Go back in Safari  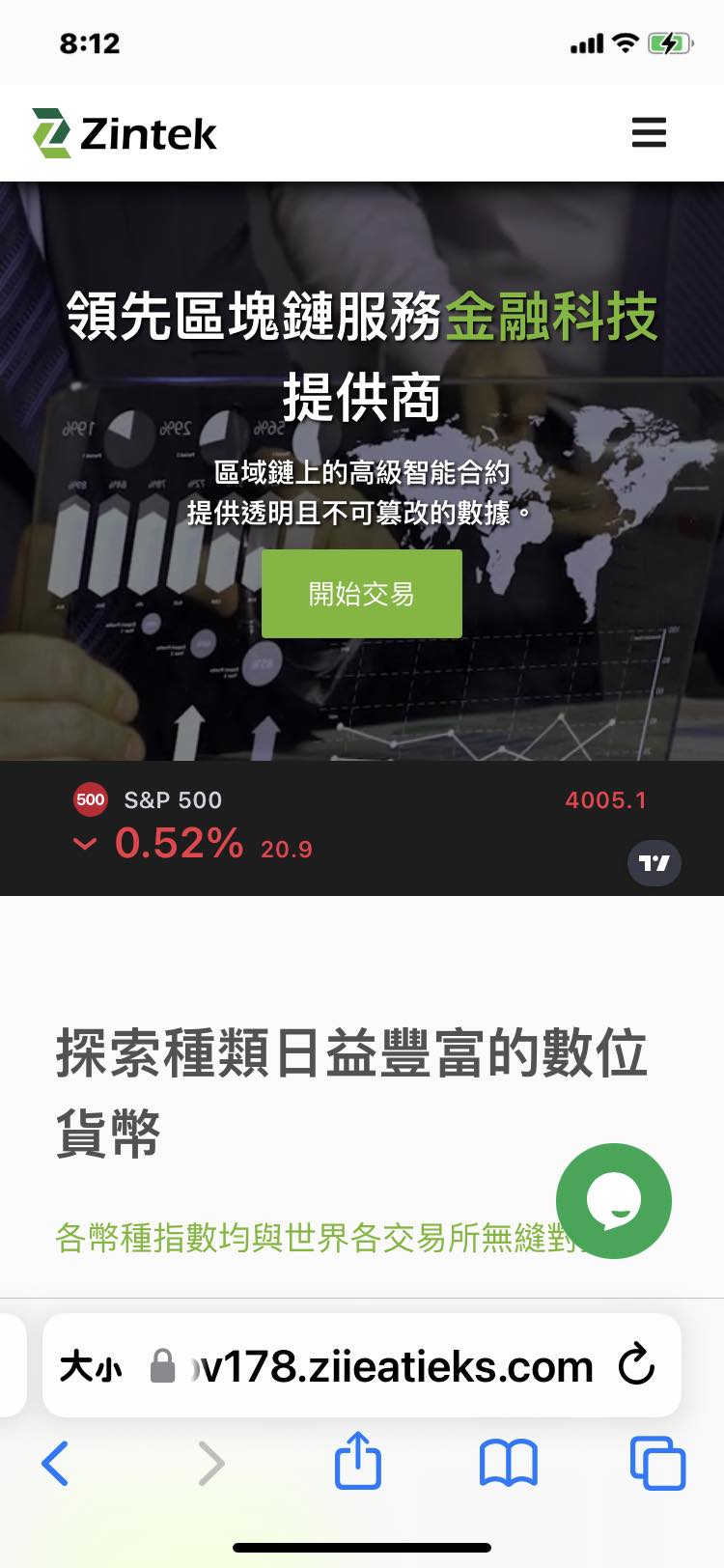[55, 1463]
